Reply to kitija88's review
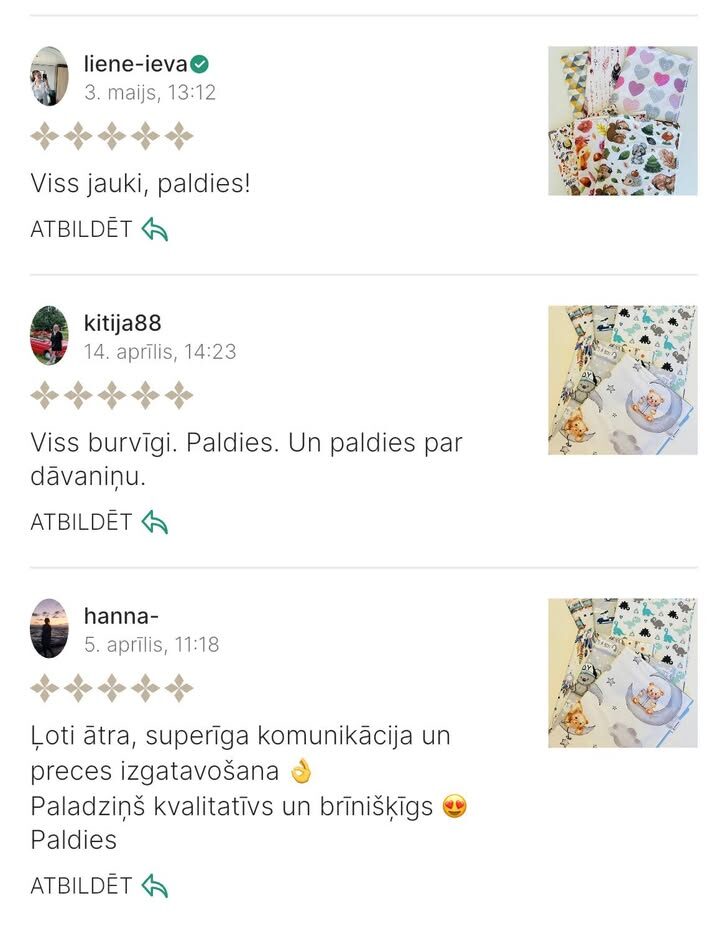Viewport: 720px width, 929px height. pyautogui.click(x=98, y=522)
